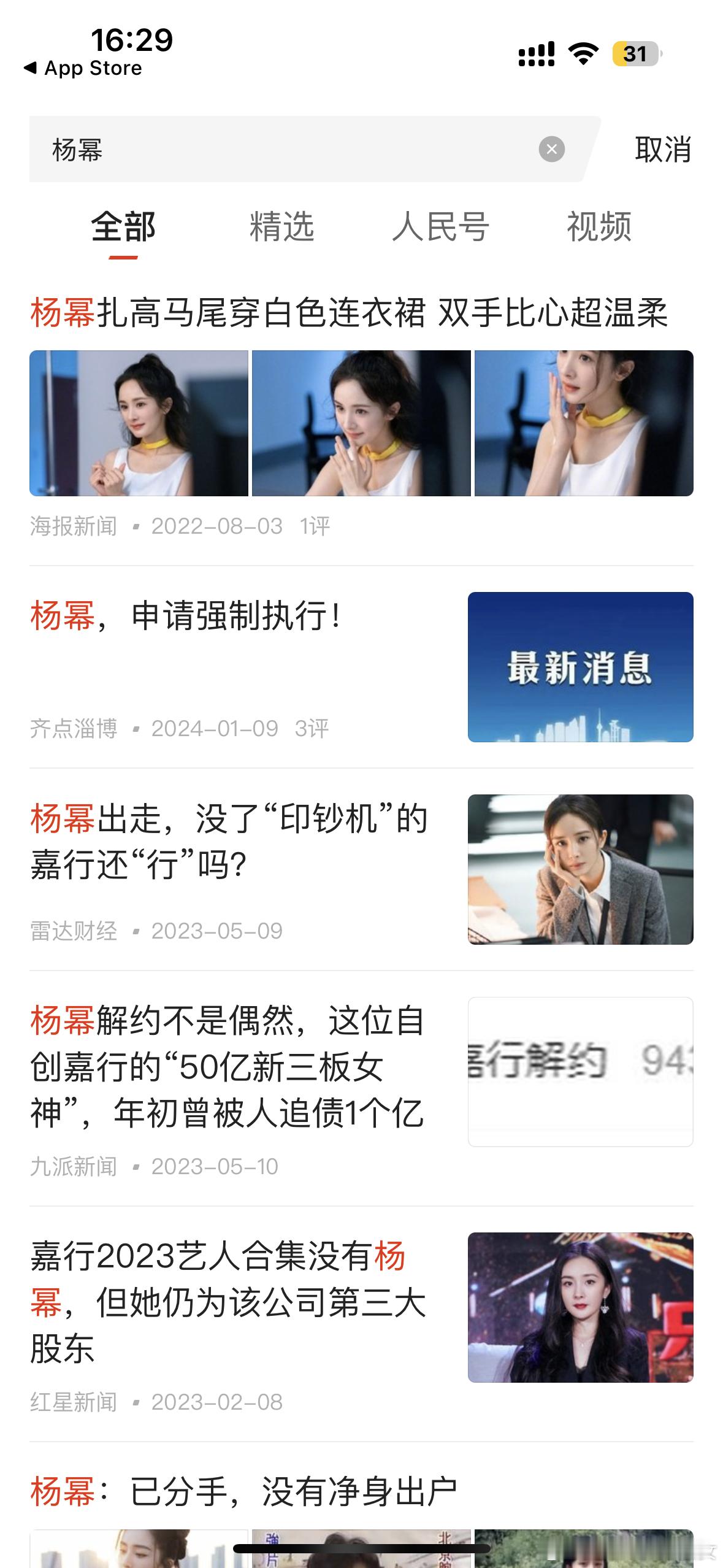
Task: Select the 视频 tab
Action: [x=599, y=227]
